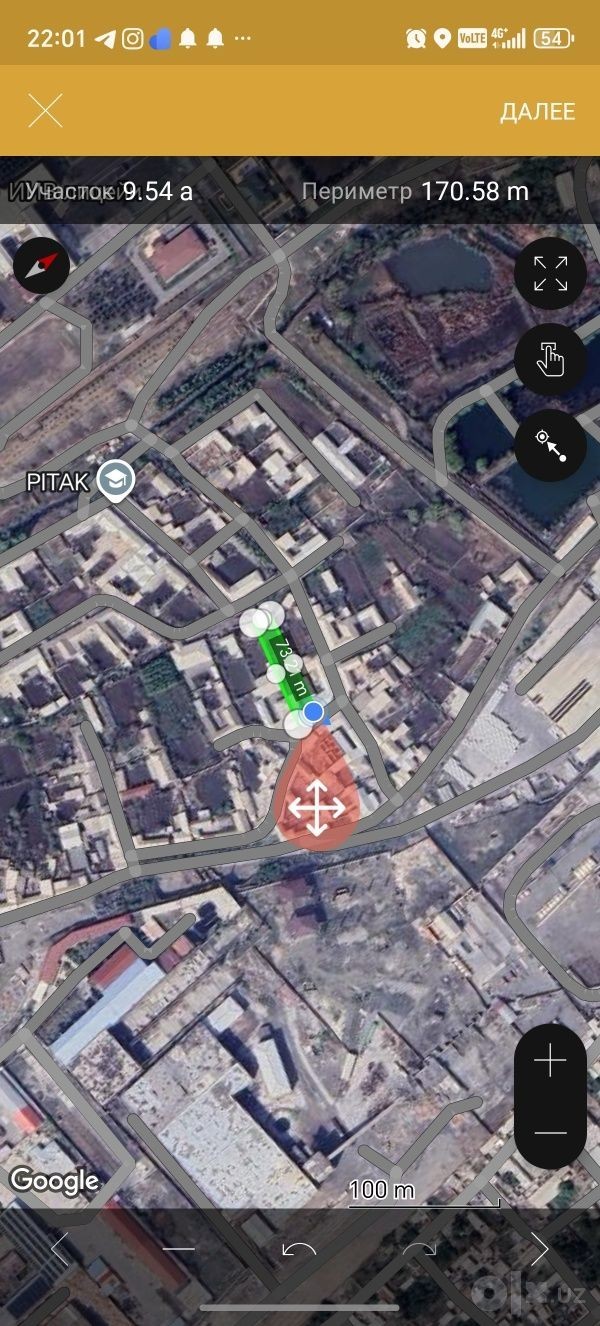Zoom in with the plus button

550,1061
